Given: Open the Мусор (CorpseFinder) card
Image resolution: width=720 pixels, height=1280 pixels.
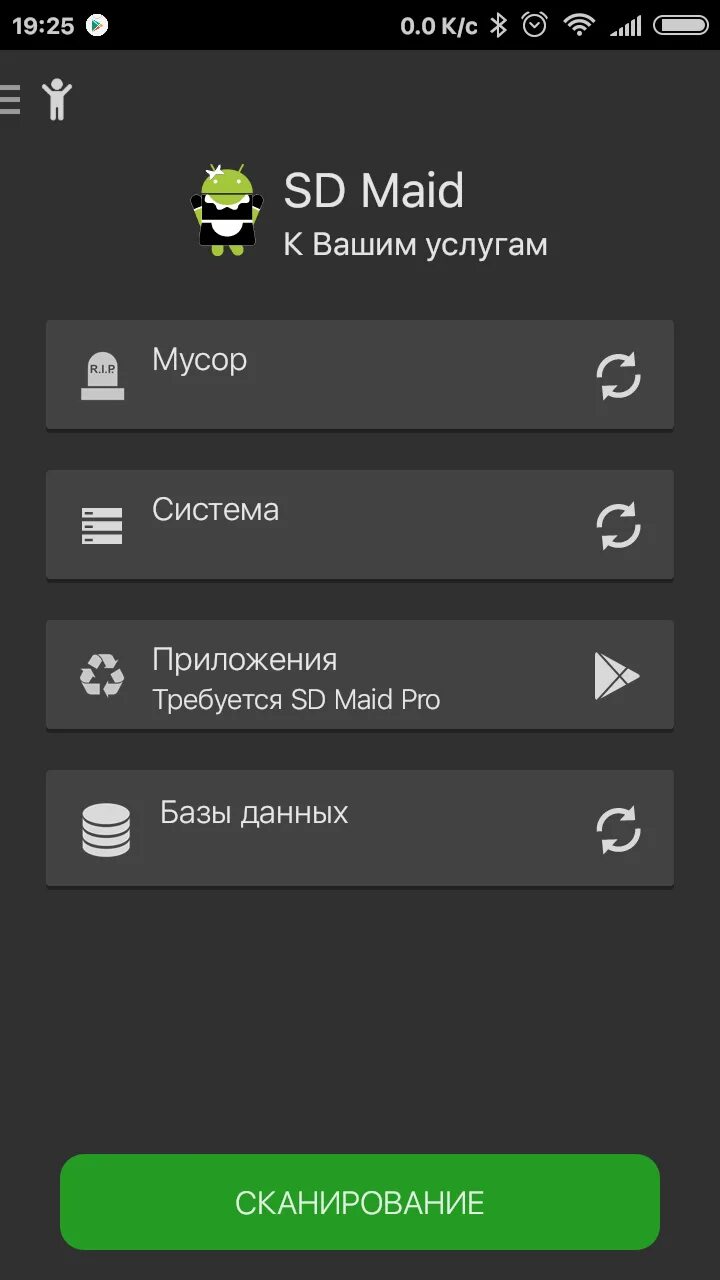Looking at the screenshot, I should pyautogui.click(x=300, y=375).
